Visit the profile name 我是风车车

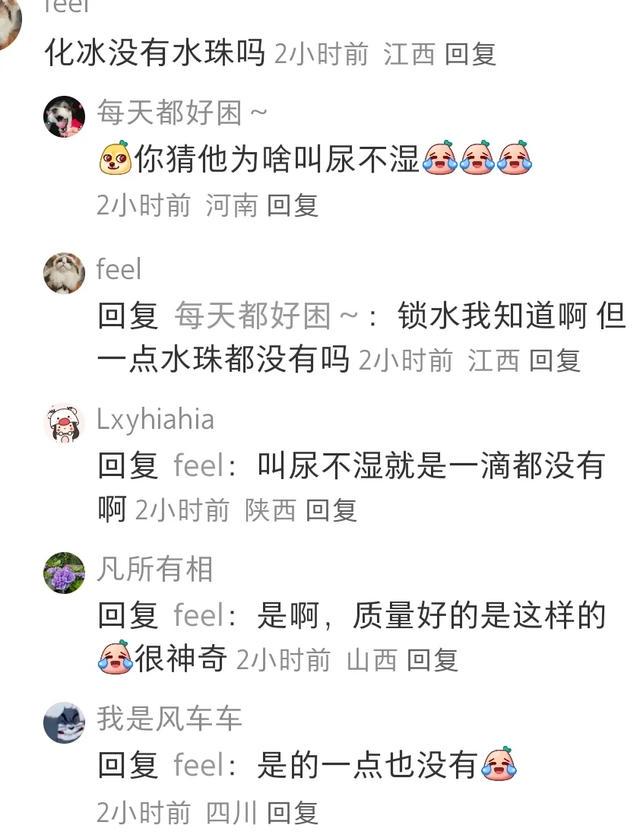click(x=169, y=719)
